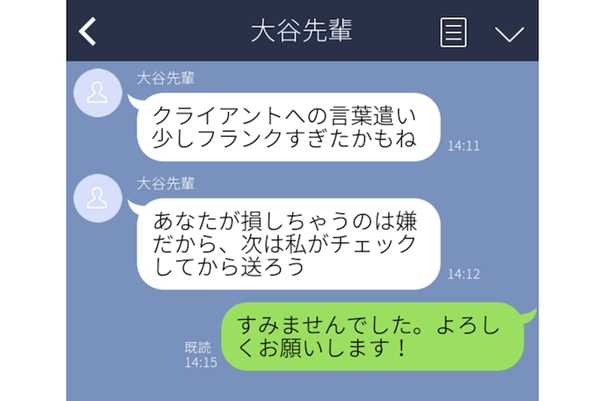Go back from 大谷先輩 chat
The width and height of the screenshot is (602, 401).
pos(88,32)
